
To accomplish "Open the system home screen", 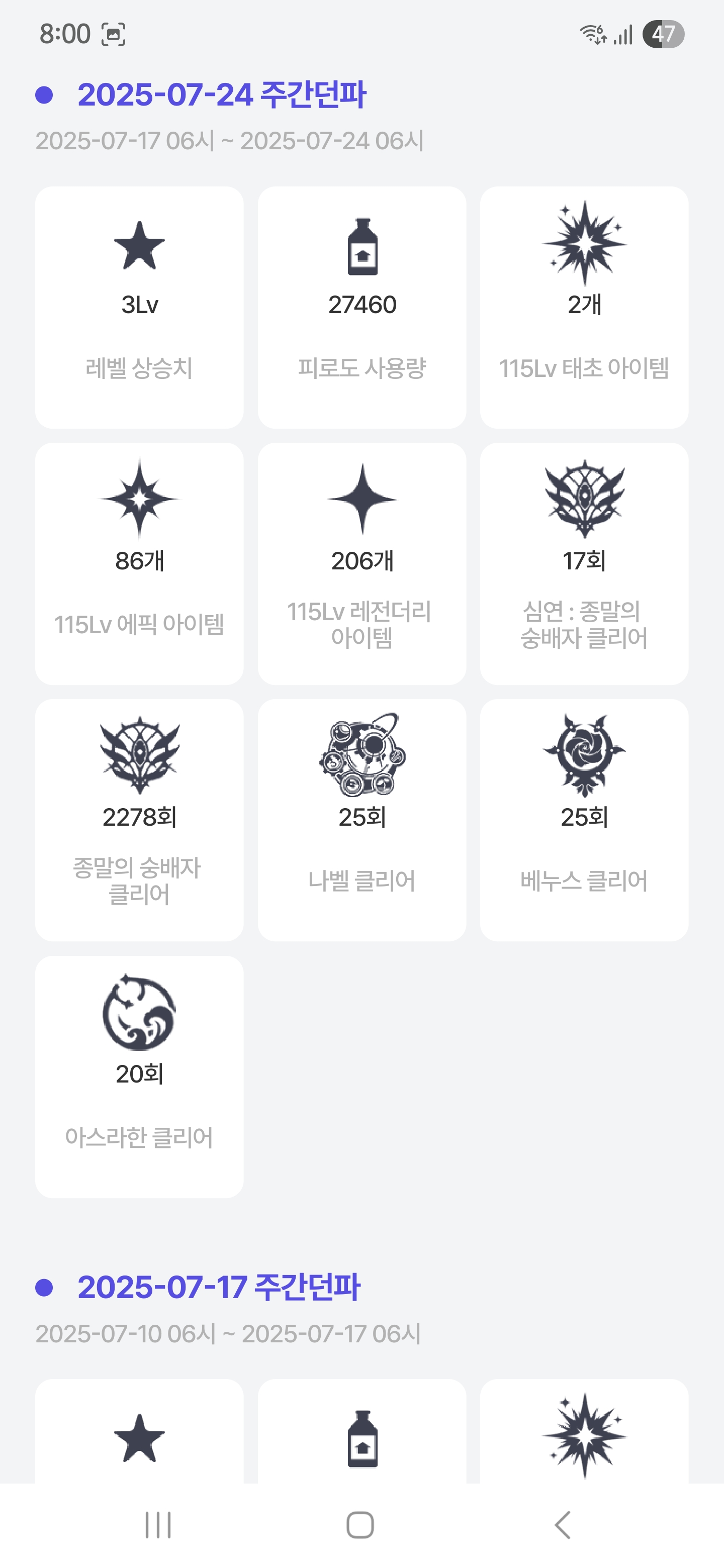I will coord(360,1525).
